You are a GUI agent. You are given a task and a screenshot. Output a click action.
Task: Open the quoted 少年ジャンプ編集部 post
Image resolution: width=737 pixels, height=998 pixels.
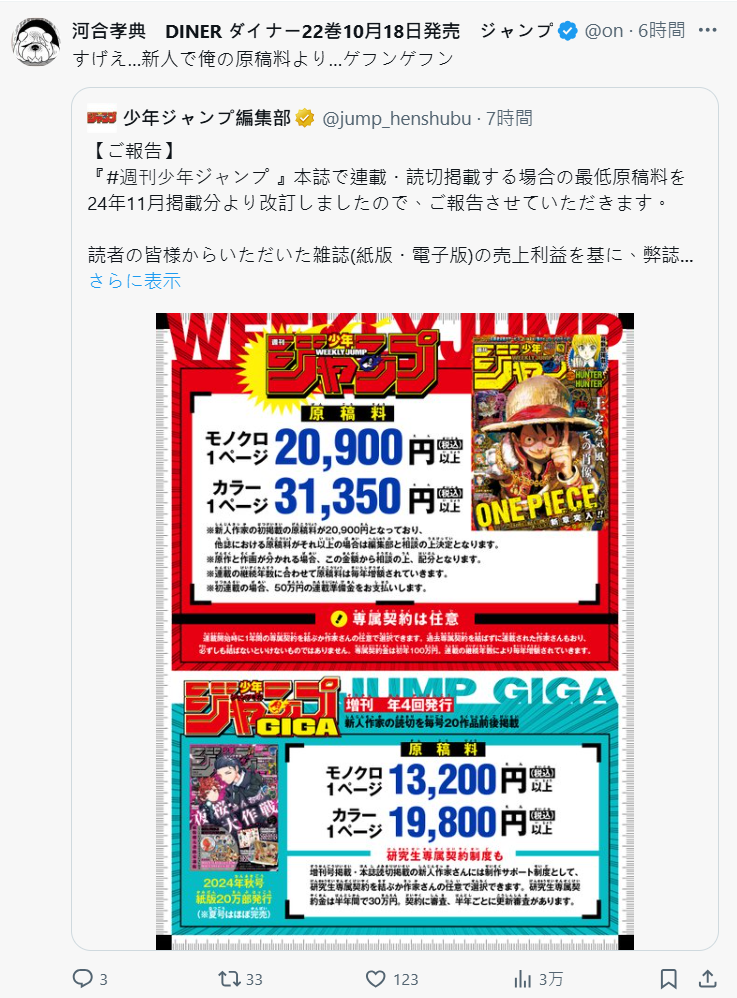[400, 229]
